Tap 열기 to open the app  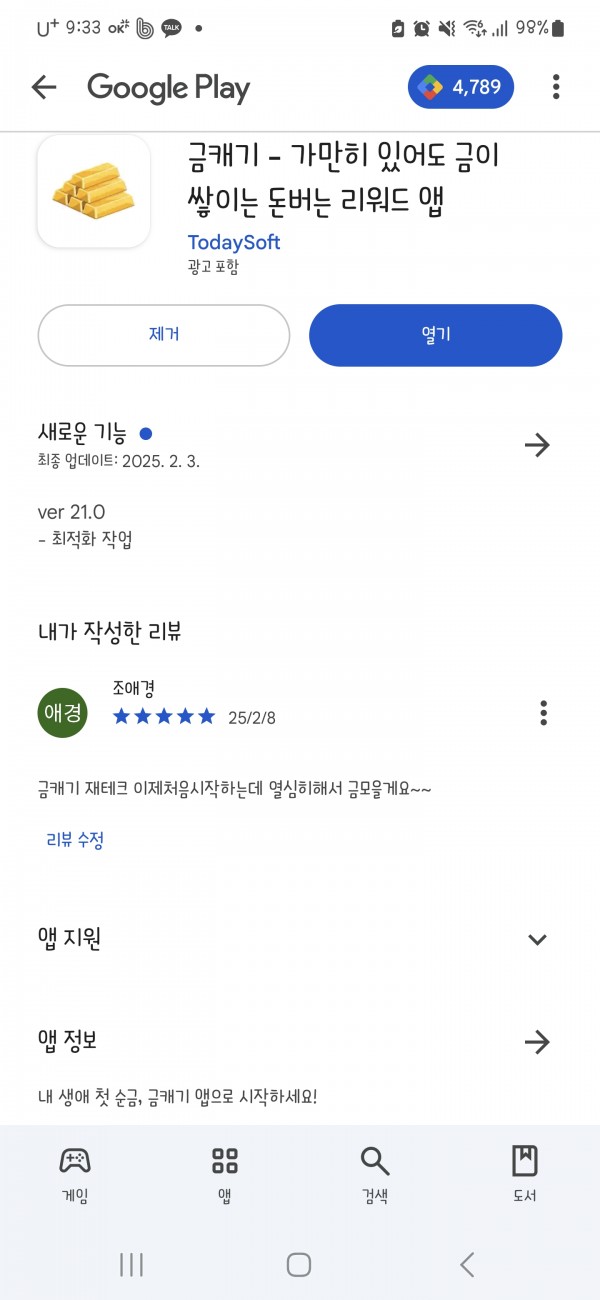pyautogui.click(x=436, y=335)
